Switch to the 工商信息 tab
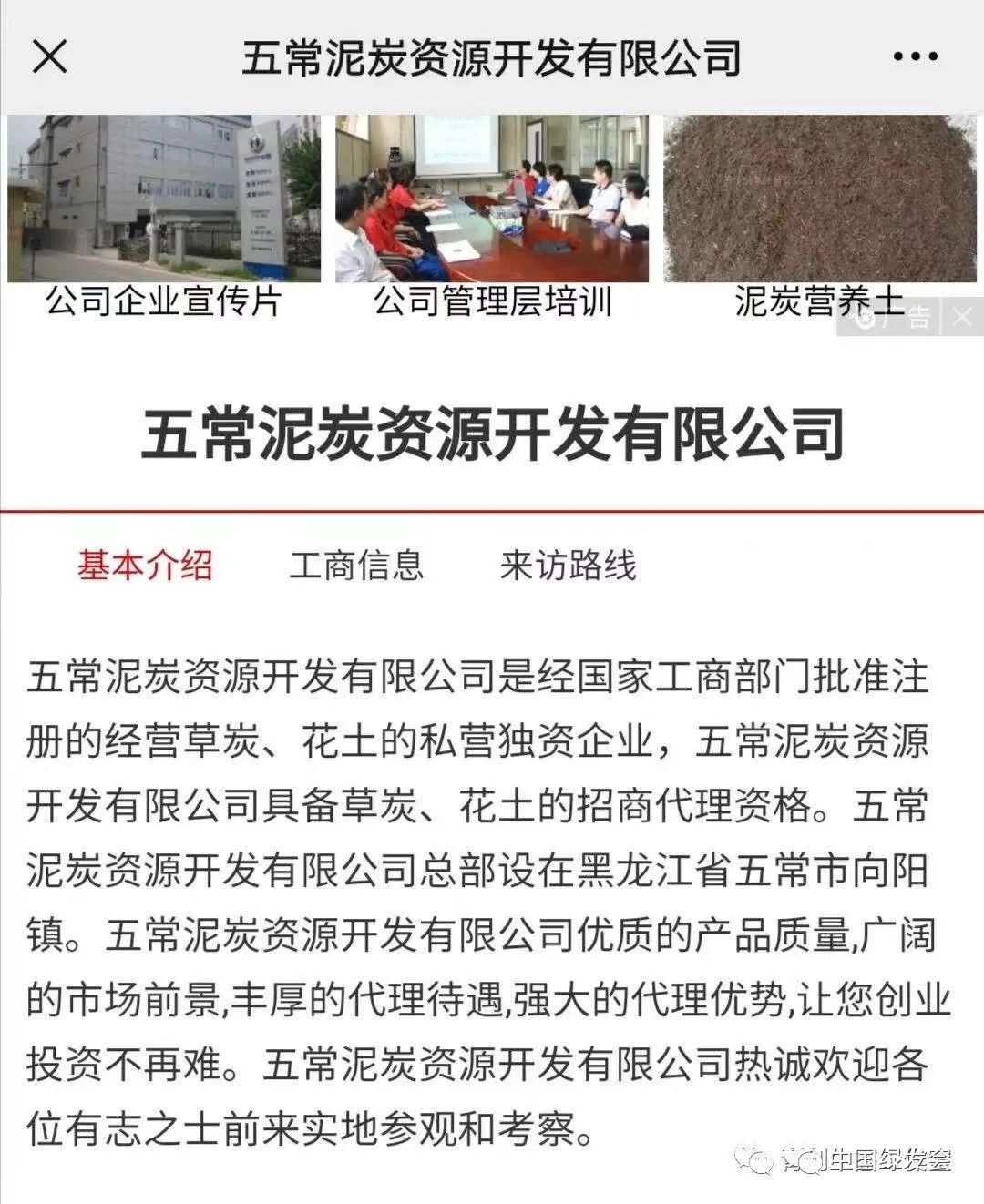 [356, 565]
